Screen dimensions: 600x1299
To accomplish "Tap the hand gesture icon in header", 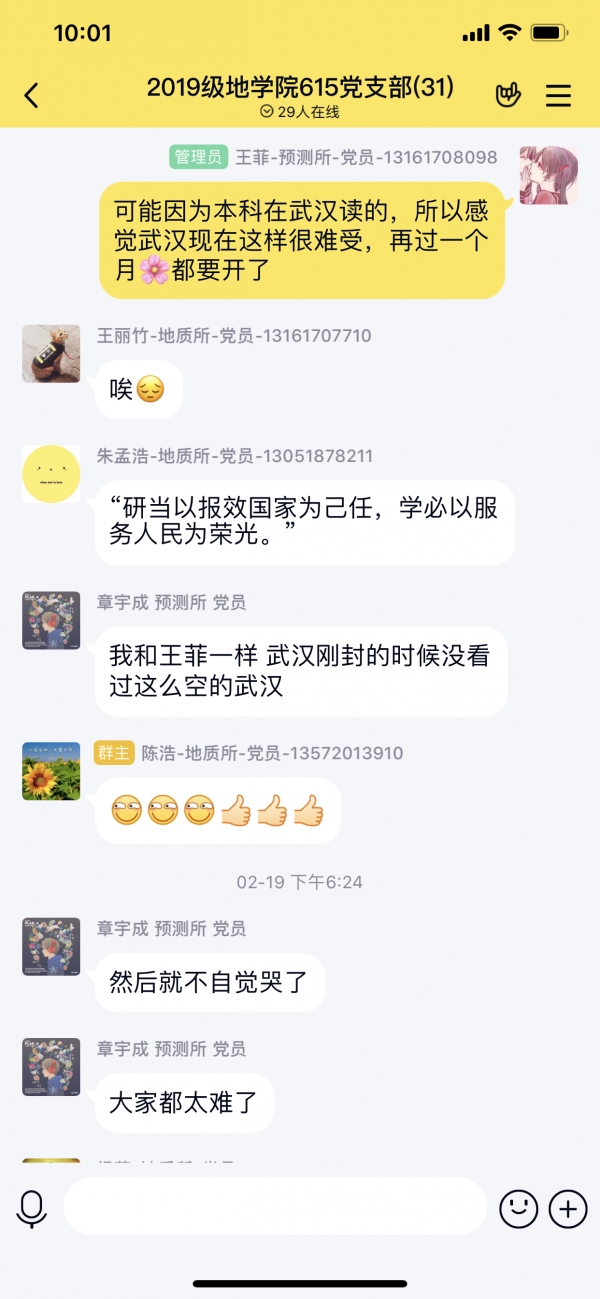I will (509, 96).
